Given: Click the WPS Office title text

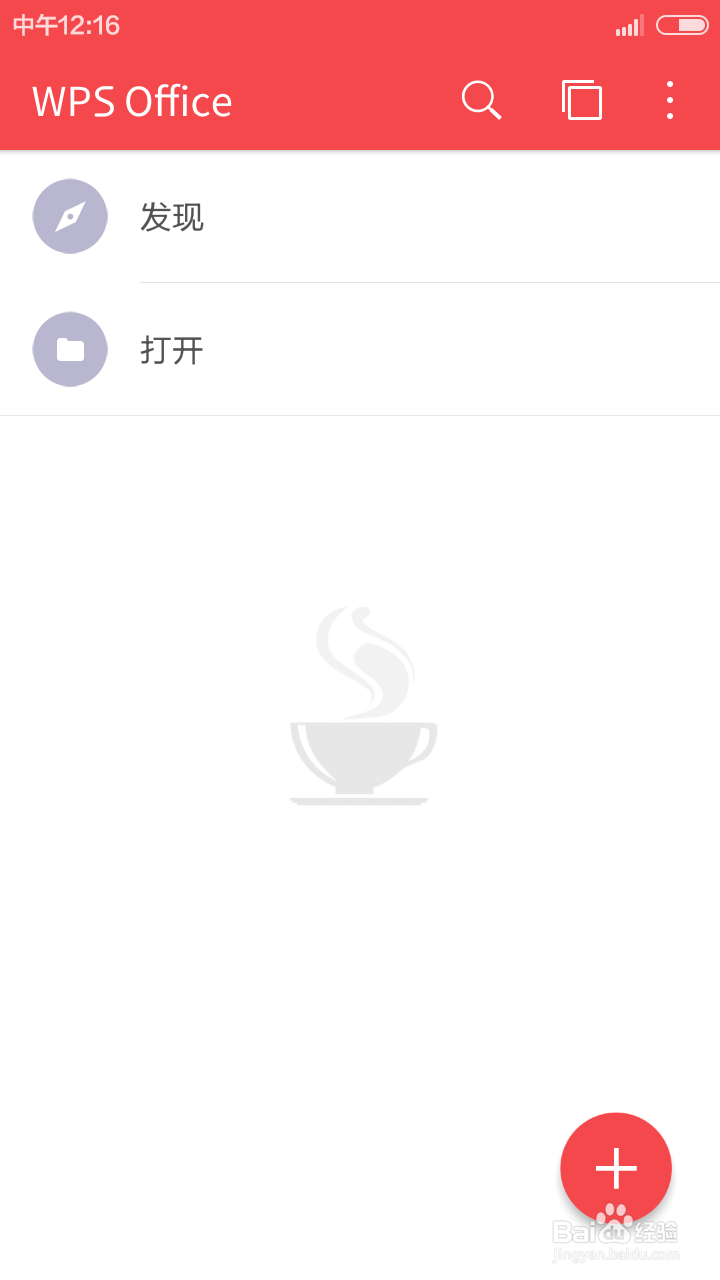Looking at the screenshot, I should click(131, 100).
